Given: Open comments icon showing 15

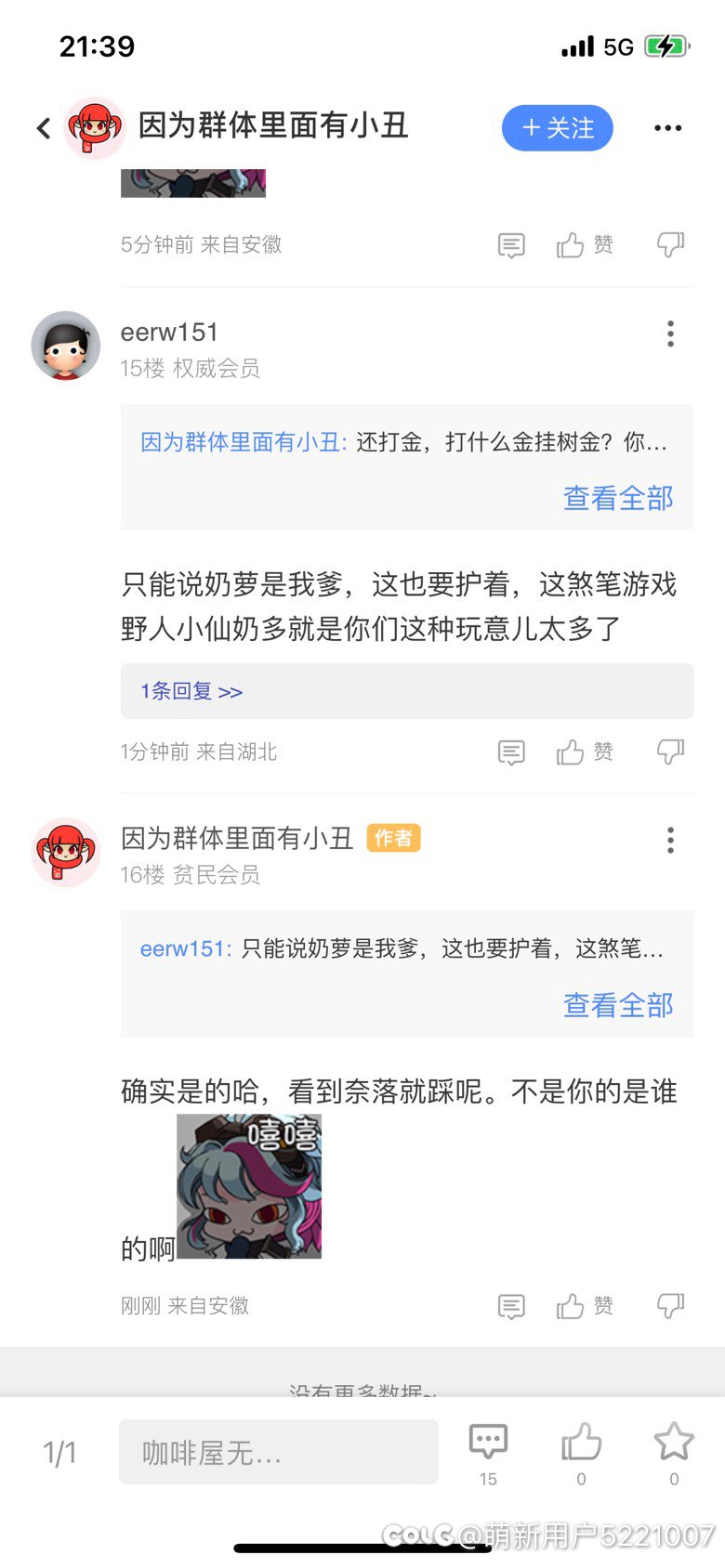Looking at the screenshot, I should click(x=488, y=1453).
